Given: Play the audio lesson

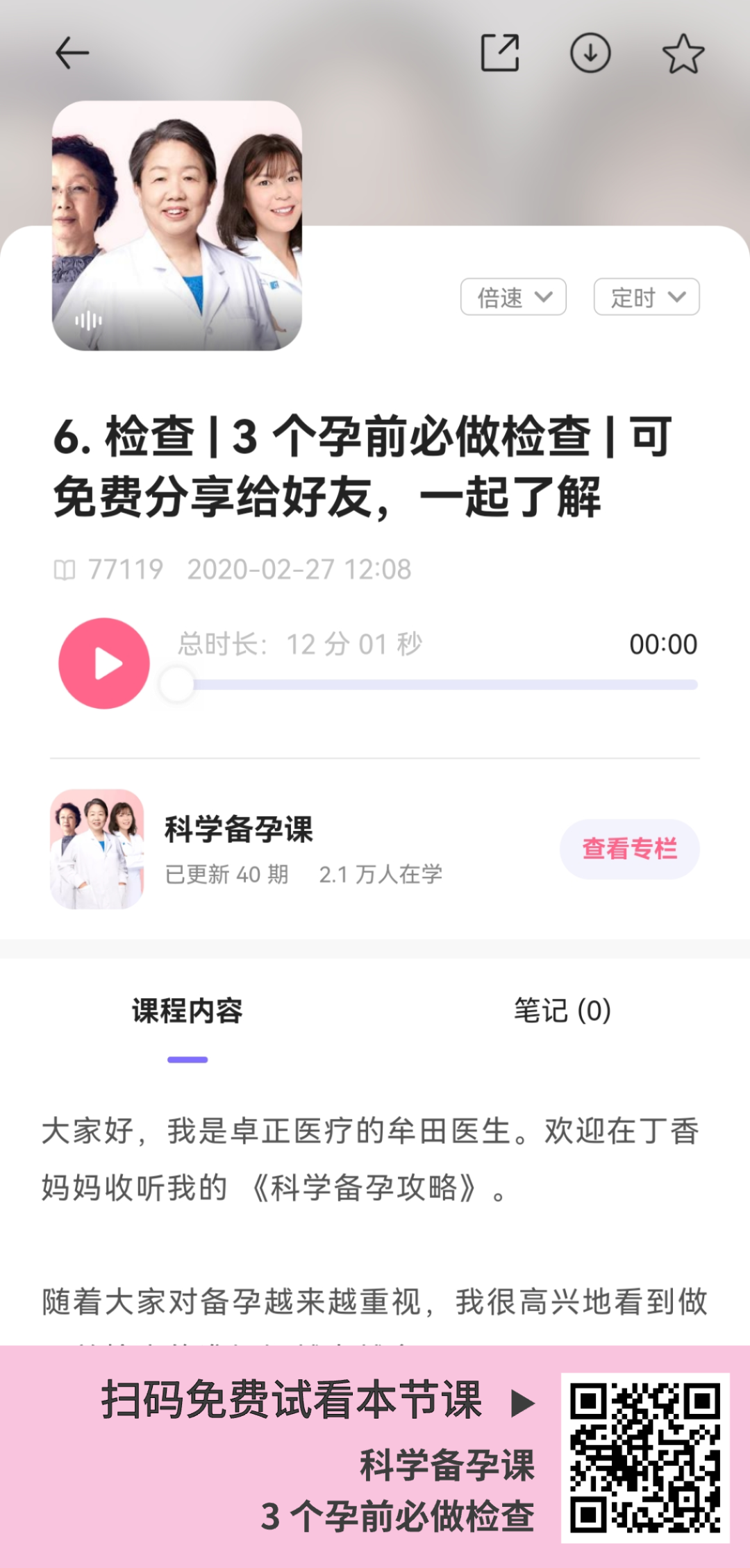Looking at the screenshot, I should pos(104,664).
